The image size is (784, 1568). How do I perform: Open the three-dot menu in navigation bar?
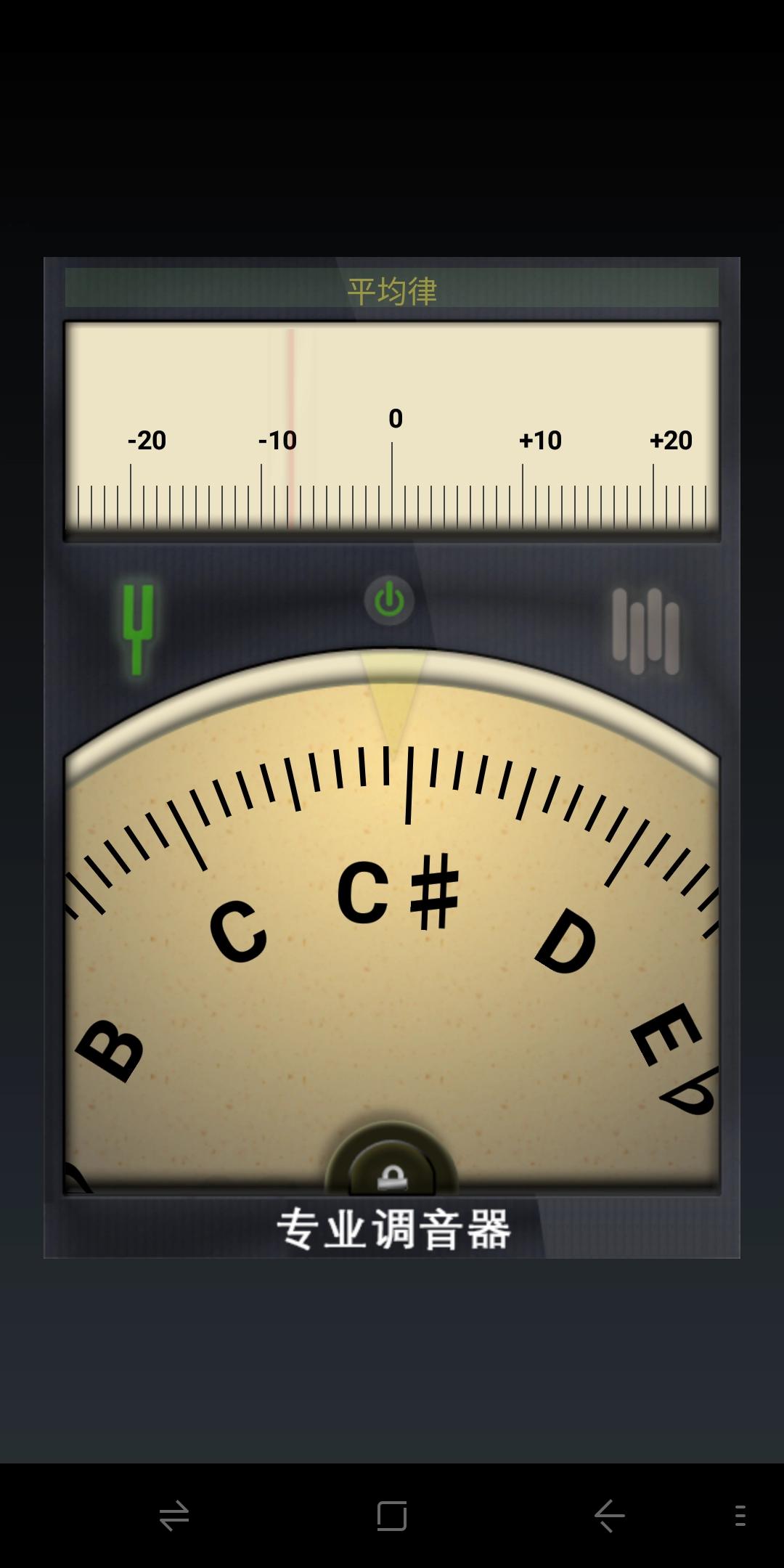[x=740, y=1516]
